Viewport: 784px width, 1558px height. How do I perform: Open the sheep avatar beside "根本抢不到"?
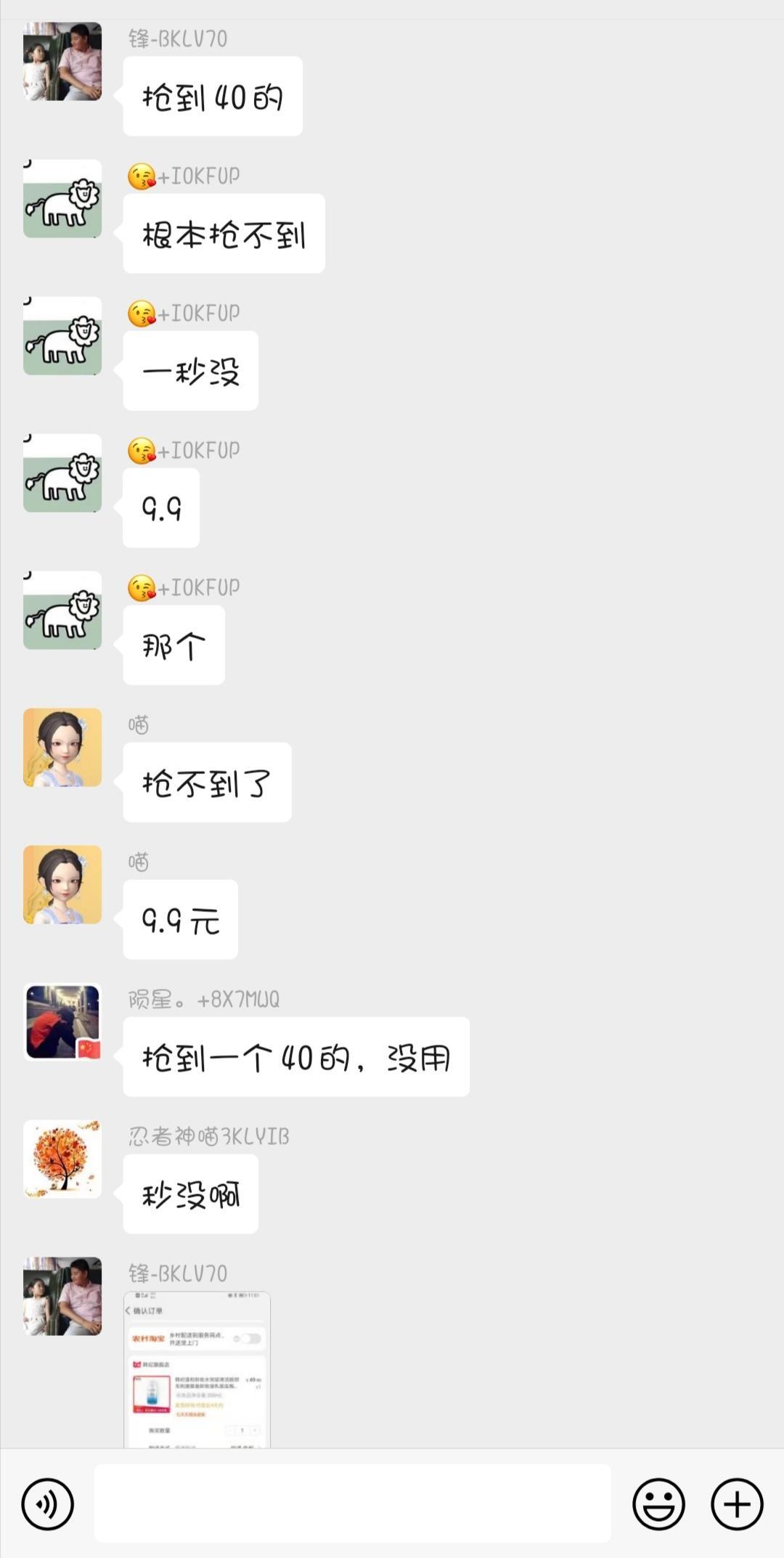pyautogui.click(x=62, y=199)
